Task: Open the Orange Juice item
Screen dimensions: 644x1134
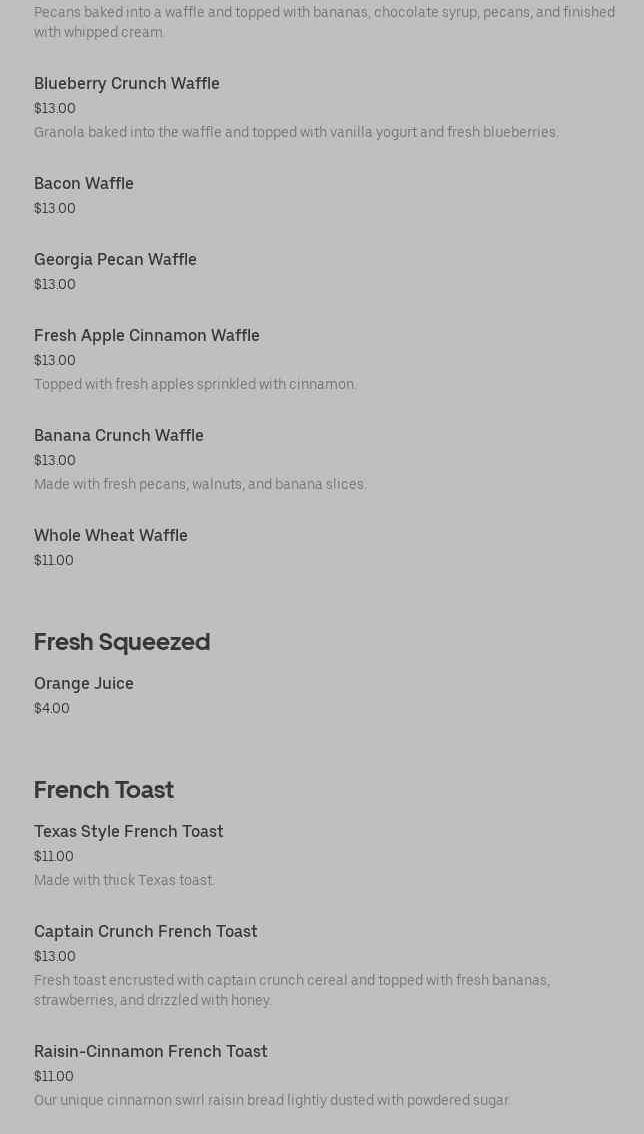Action: point(84,684)
